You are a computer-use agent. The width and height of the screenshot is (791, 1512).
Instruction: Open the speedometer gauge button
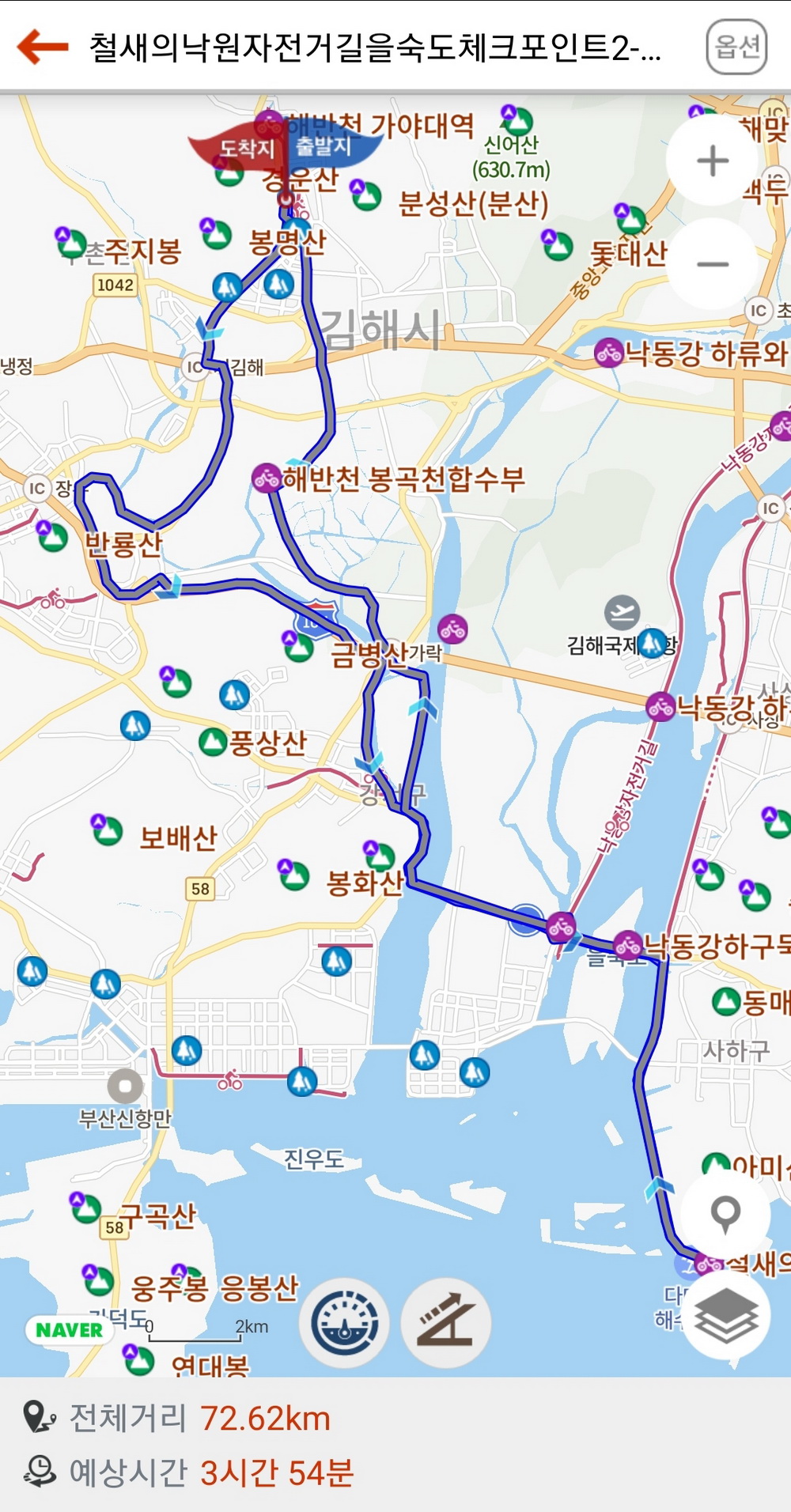pos(344,1323)
